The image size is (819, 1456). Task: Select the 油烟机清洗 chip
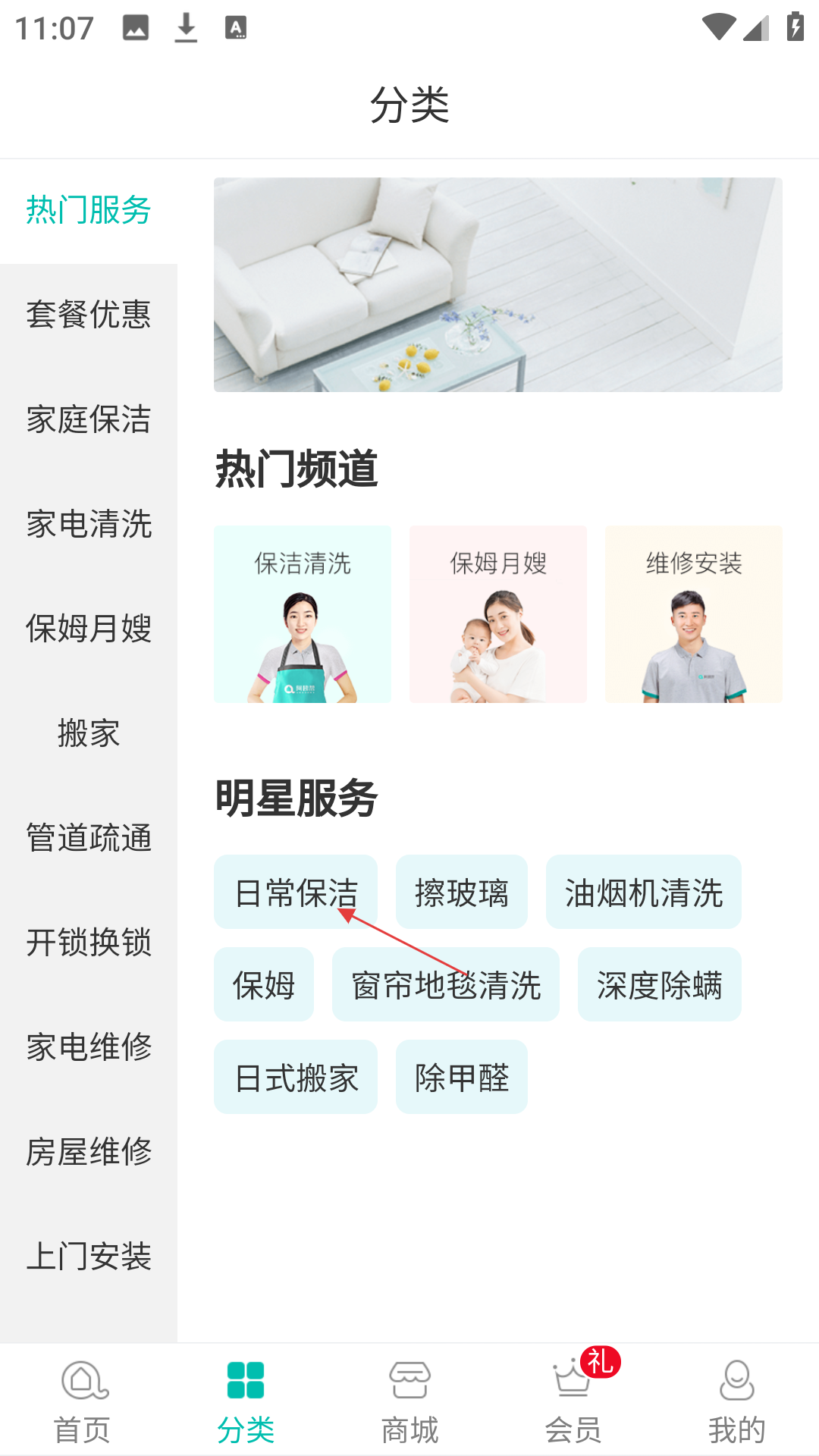click(643, 893)
